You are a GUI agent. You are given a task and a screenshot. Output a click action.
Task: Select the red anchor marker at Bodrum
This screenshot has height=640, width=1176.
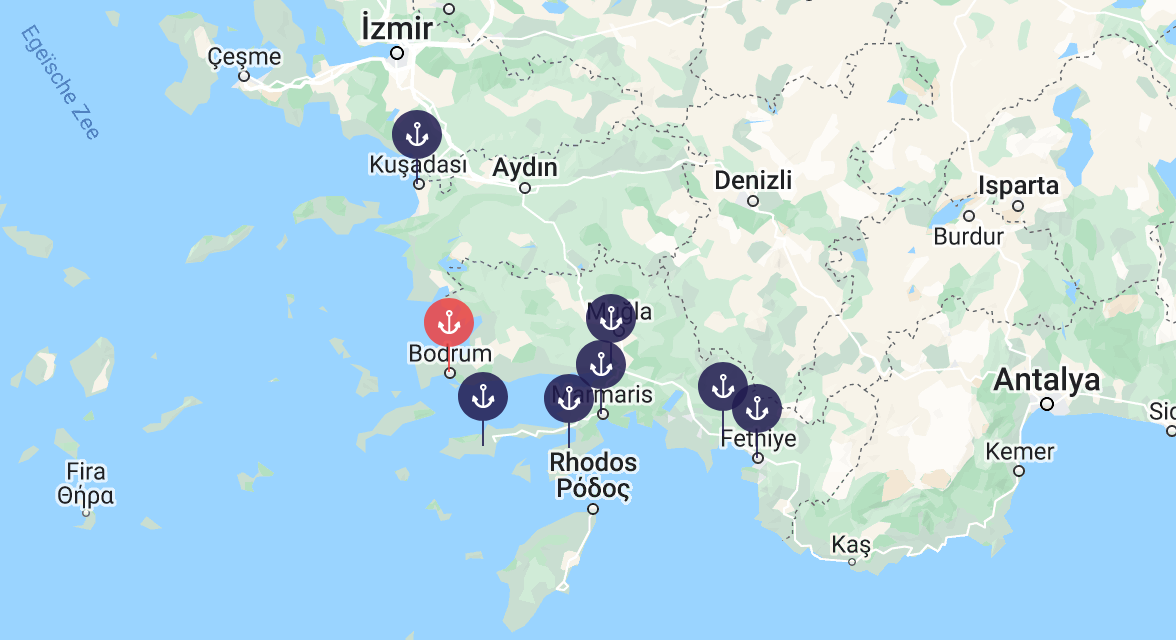[449, 323]
